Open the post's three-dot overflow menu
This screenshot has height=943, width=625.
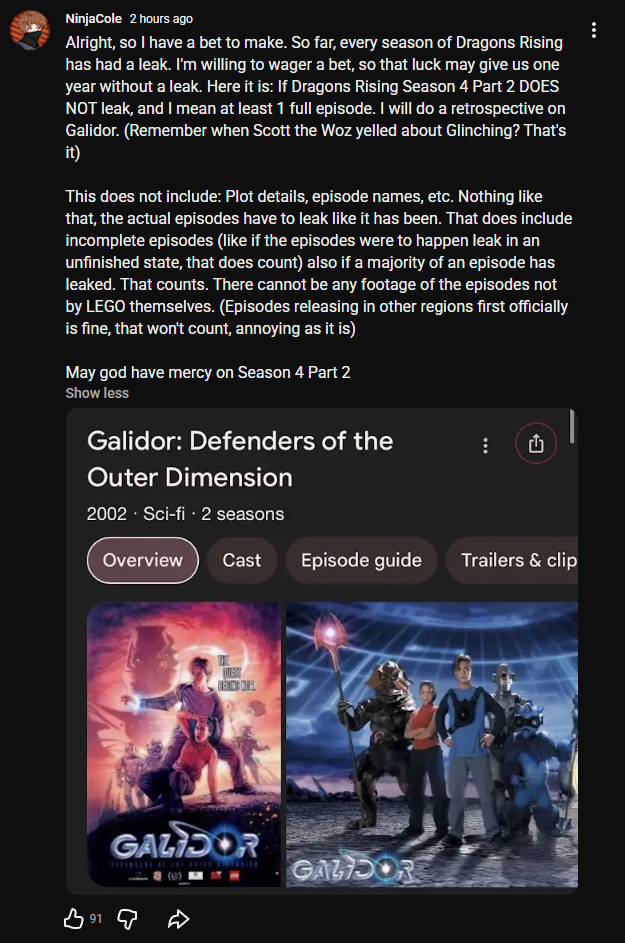[594, 30]
